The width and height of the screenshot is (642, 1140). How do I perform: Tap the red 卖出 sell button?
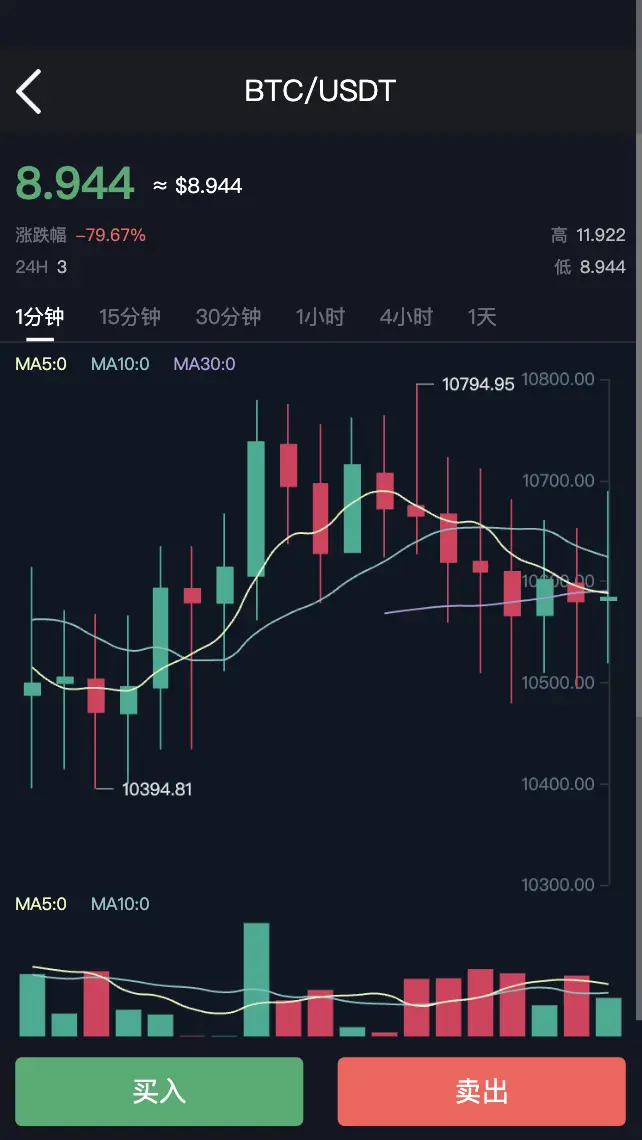pos(481,1091)
